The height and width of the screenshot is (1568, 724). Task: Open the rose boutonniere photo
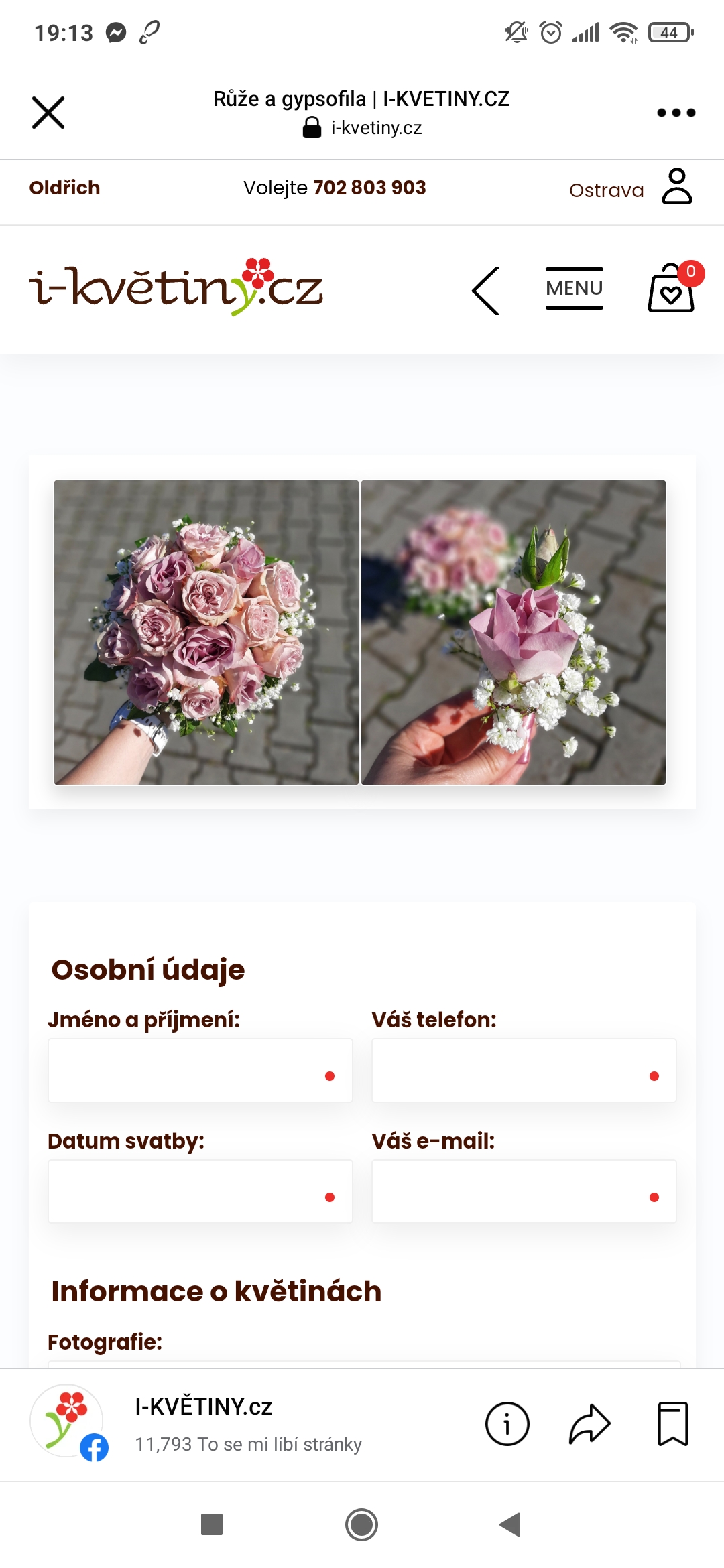pyautogui.click(x=514, y=633)
